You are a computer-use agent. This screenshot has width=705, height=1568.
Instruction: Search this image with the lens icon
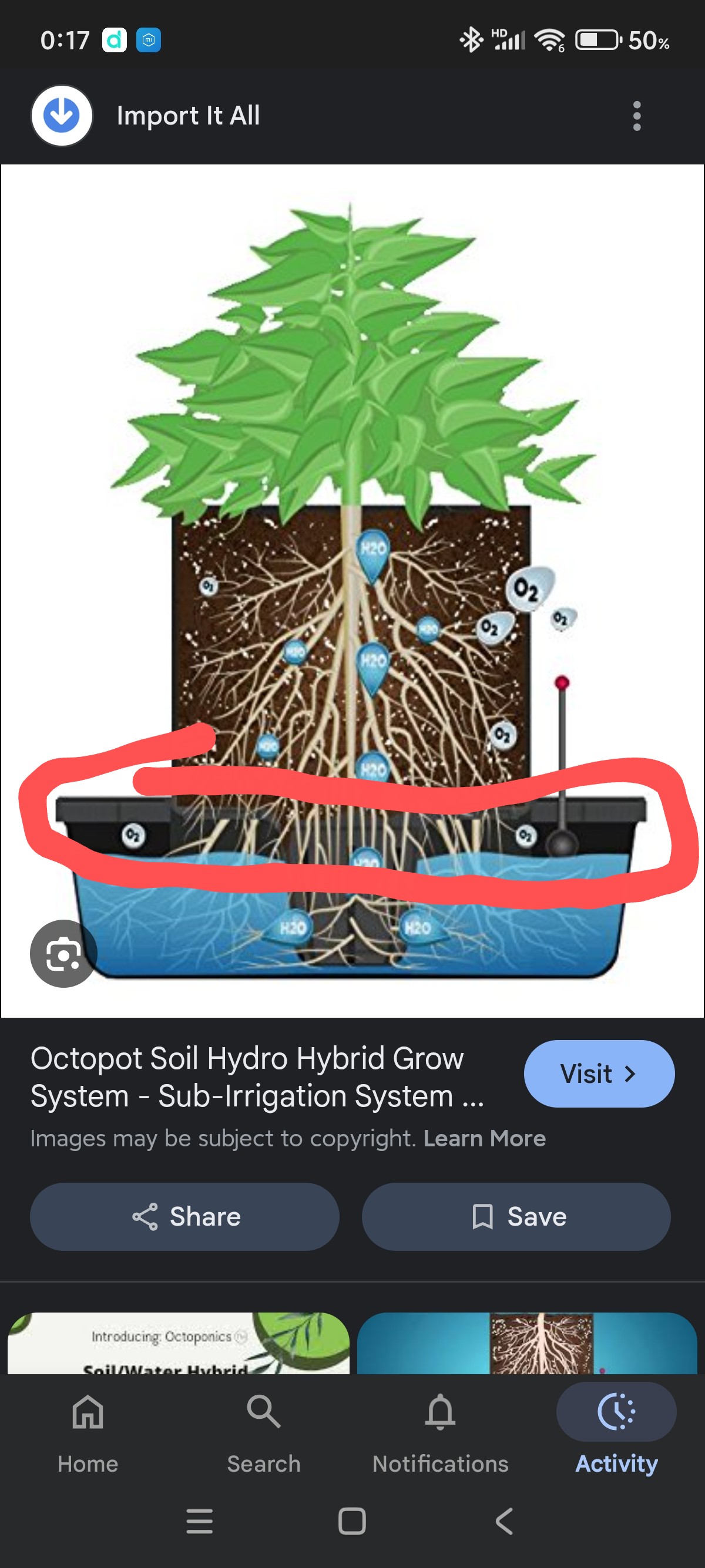pos(63,953)
